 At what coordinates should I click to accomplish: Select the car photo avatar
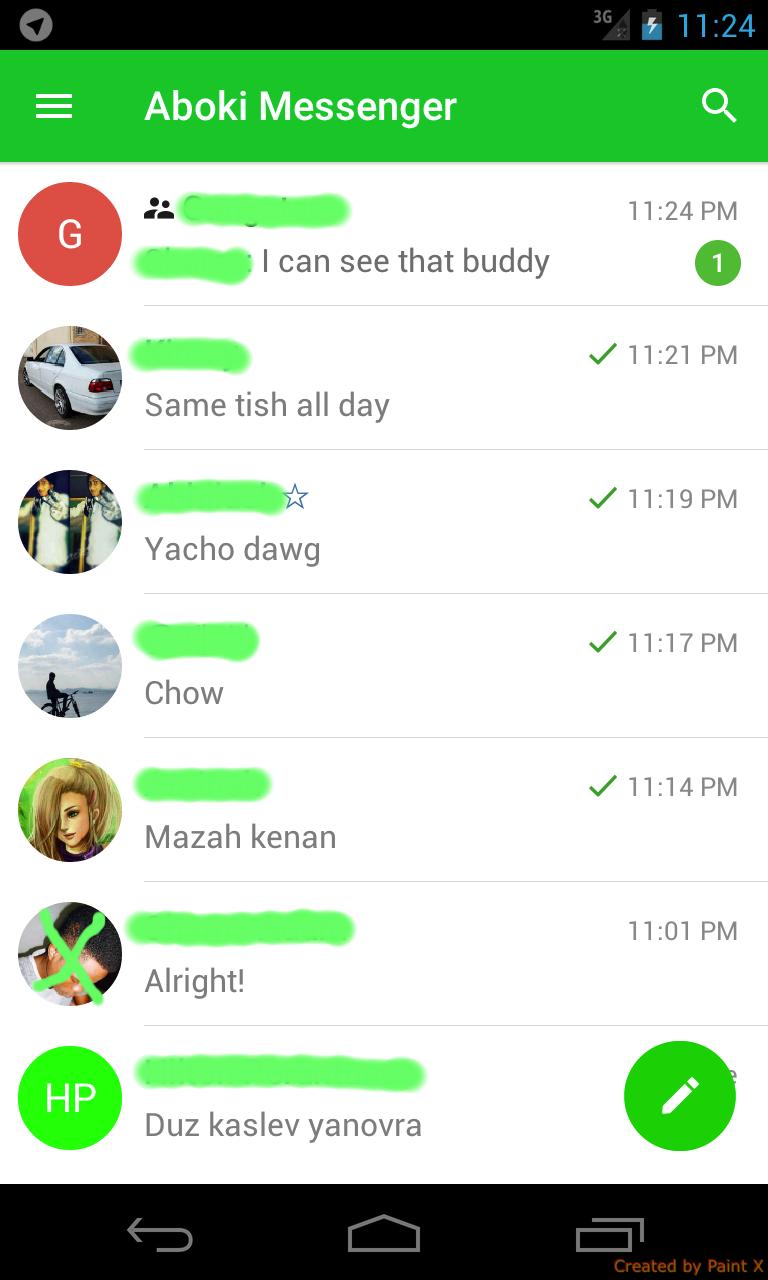tap(69, 377)
